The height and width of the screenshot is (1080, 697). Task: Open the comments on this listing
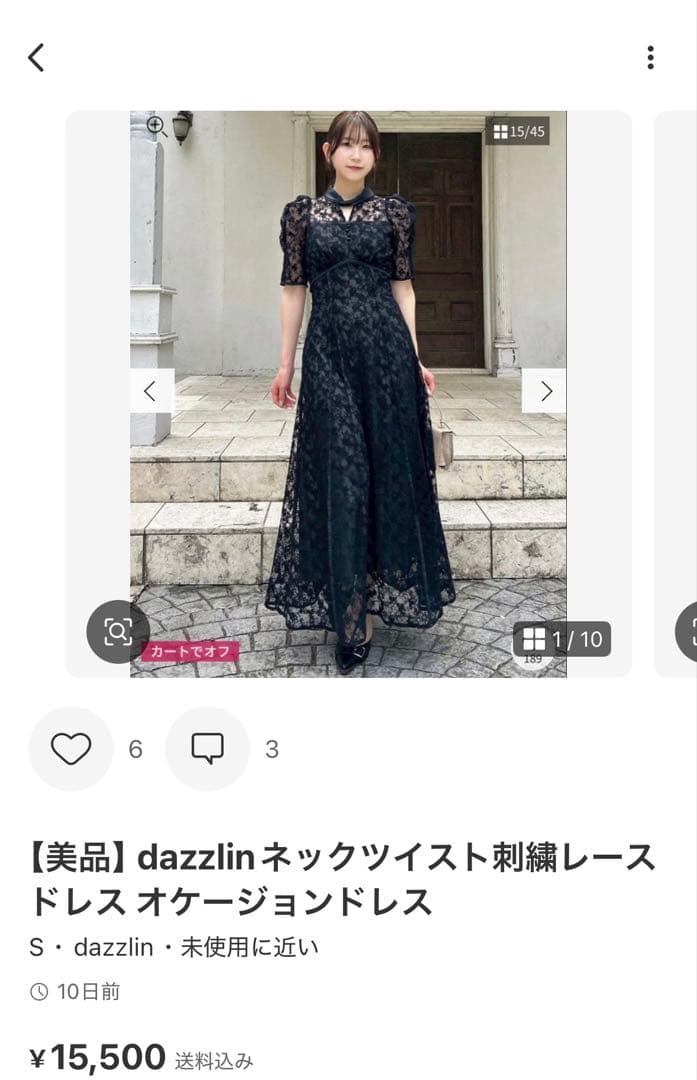207,749
